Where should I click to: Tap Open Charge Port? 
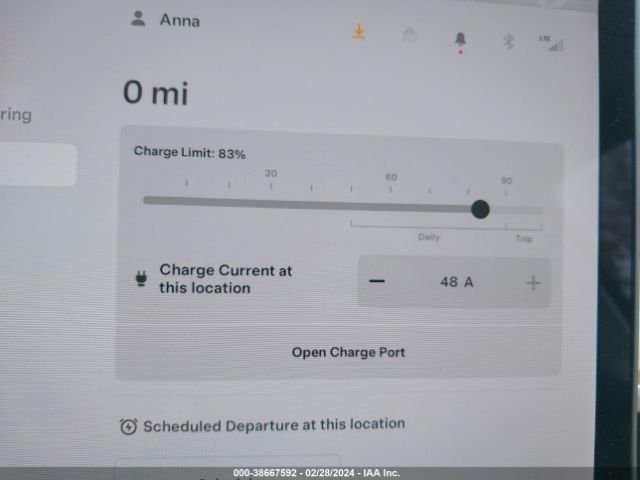pos(348,352)
